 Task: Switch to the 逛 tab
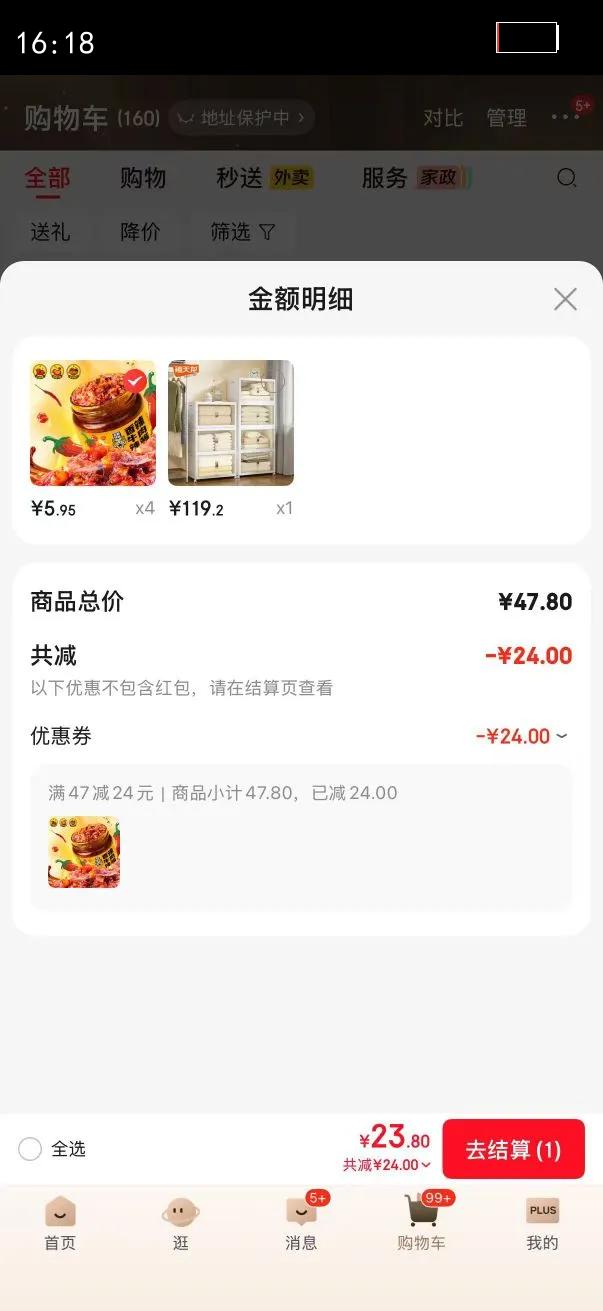click(180, 1224)
